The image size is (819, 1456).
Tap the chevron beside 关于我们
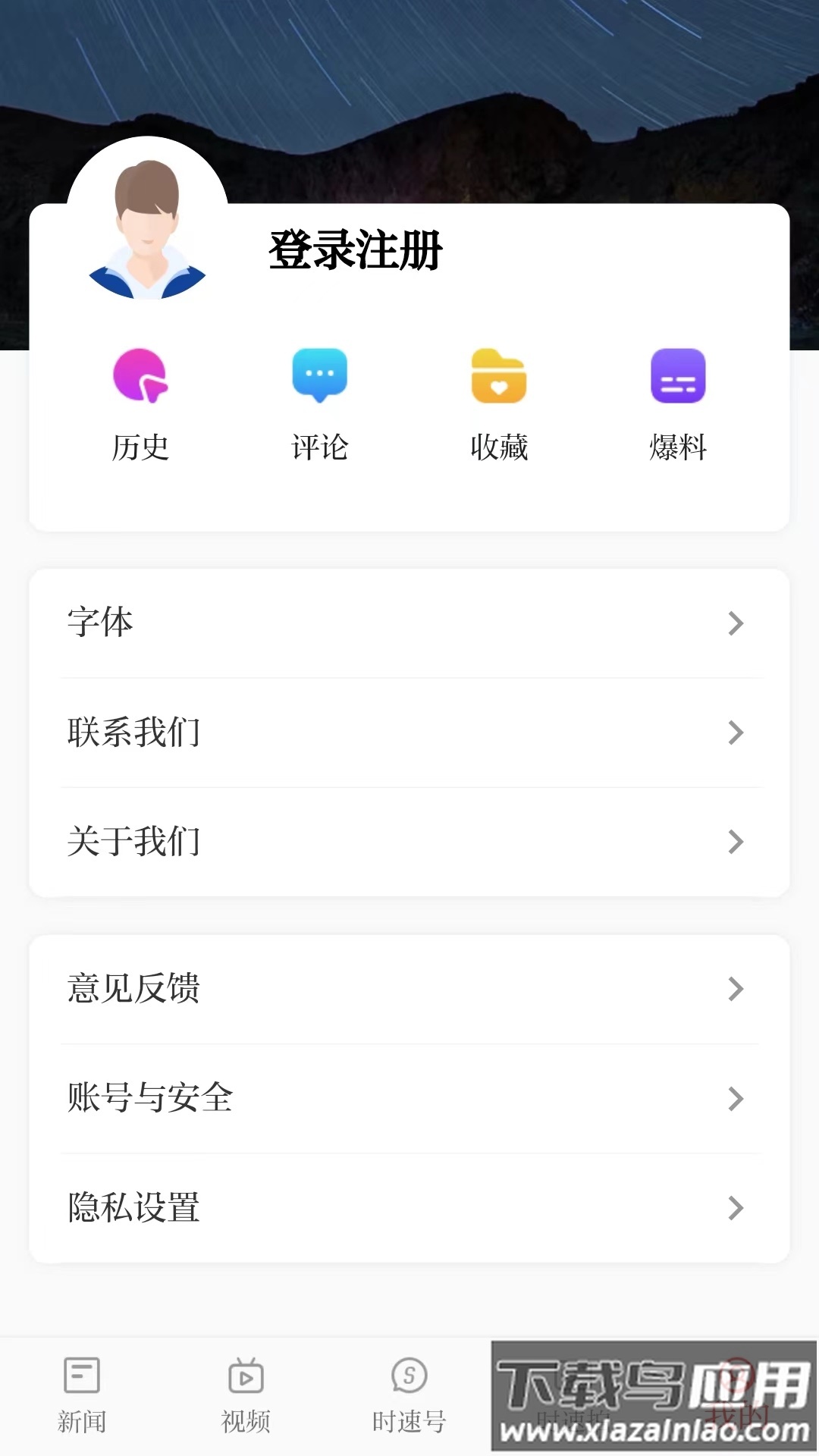(735, 840)
